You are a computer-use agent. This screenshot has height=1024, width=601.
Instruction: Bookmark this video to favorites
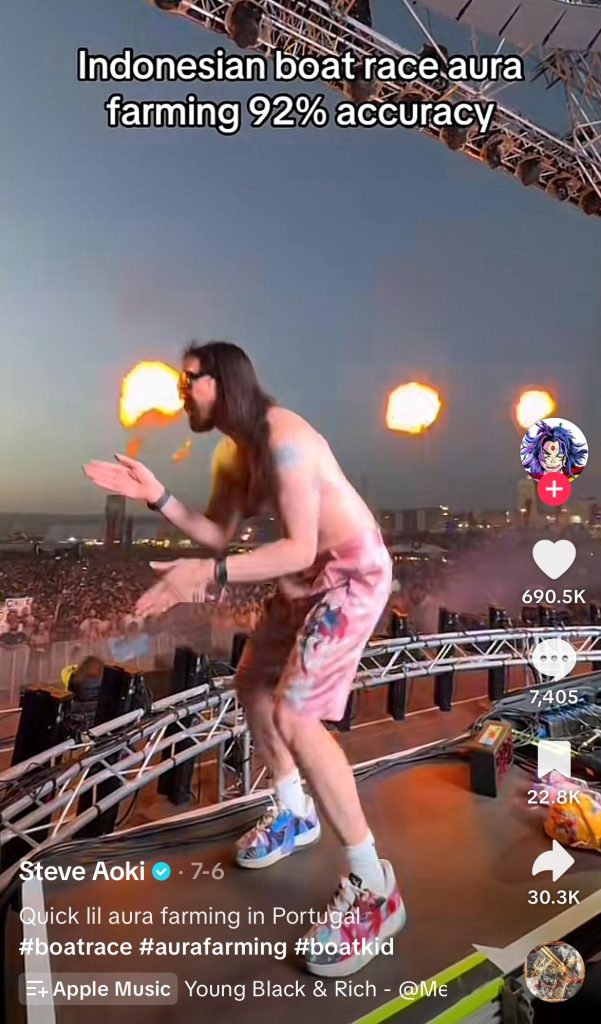pos(553,760)
